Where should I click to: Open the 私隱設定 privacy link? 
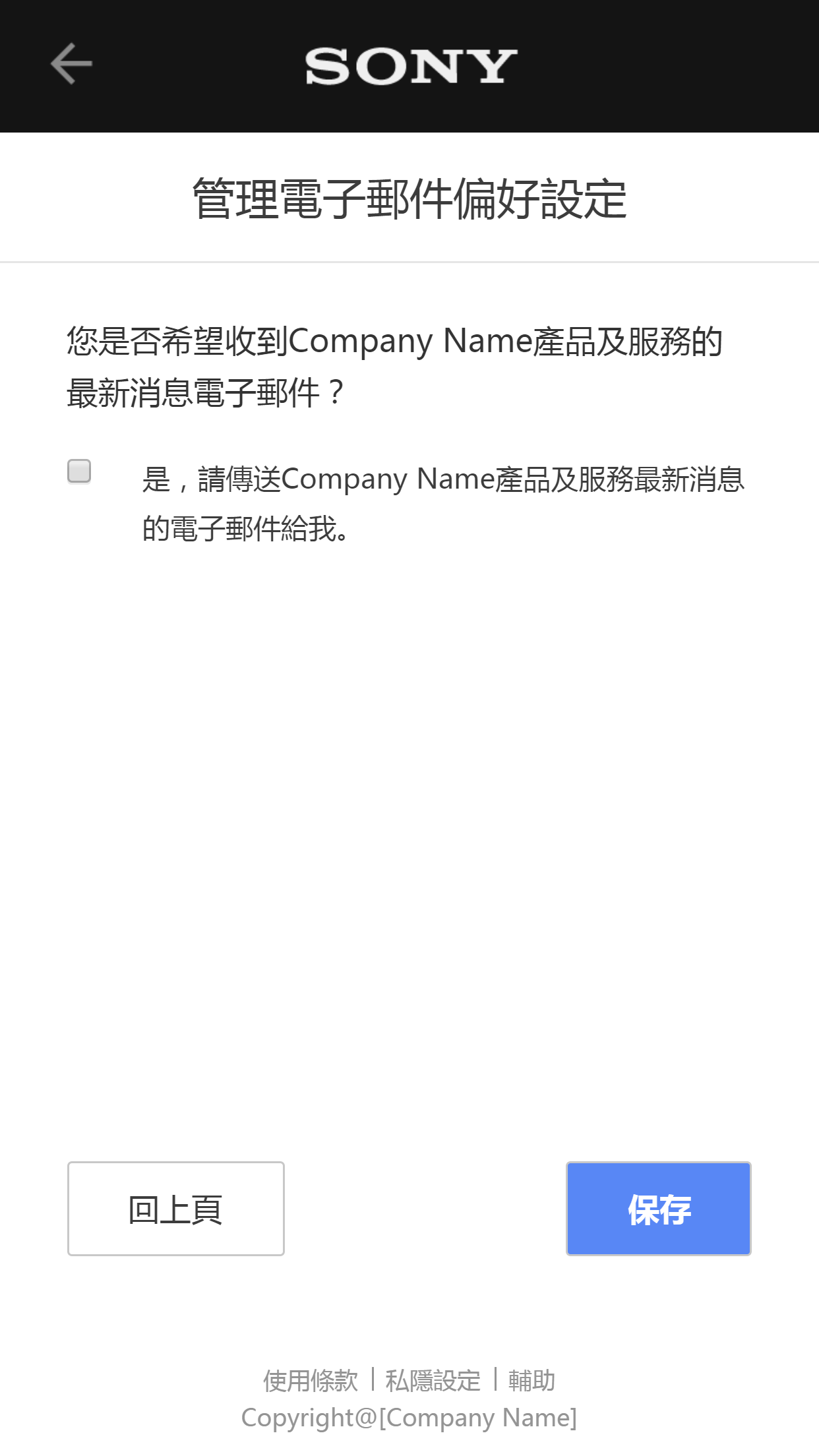433,1380
